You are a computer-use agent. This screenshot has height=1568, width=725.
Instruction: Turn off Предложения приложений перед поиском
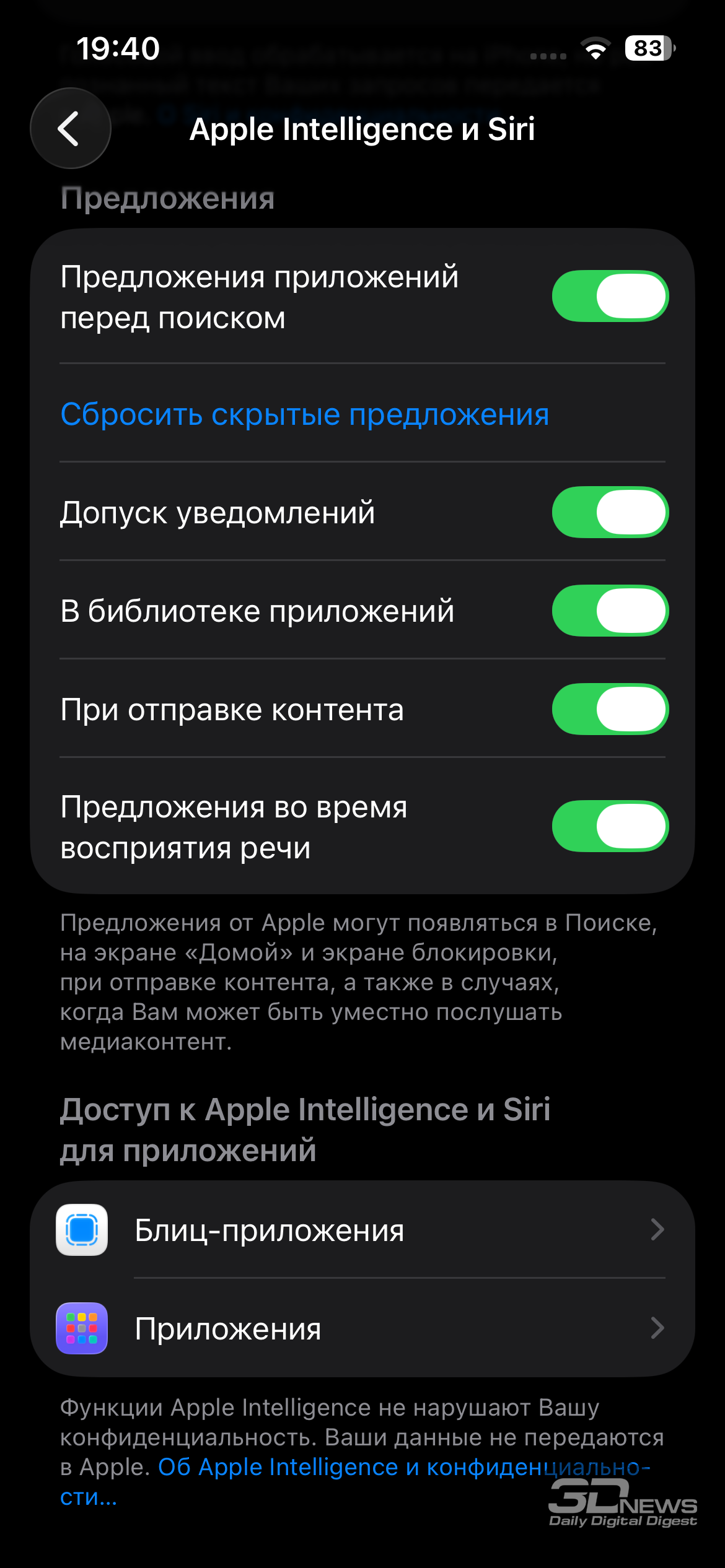coord(610,296)
